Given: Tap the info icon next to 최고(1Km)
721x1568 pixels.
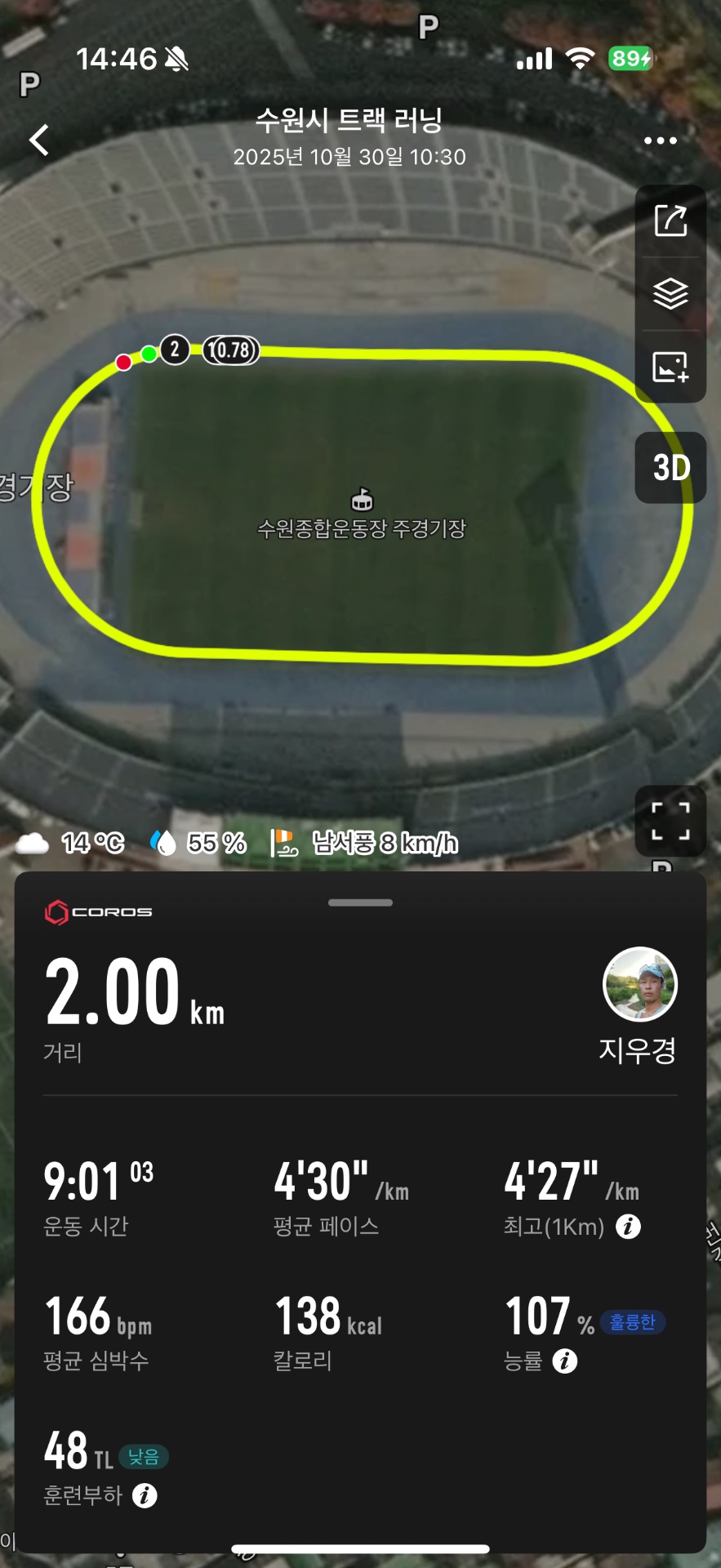Looking at the screenshot, I should click(629, 1227).
